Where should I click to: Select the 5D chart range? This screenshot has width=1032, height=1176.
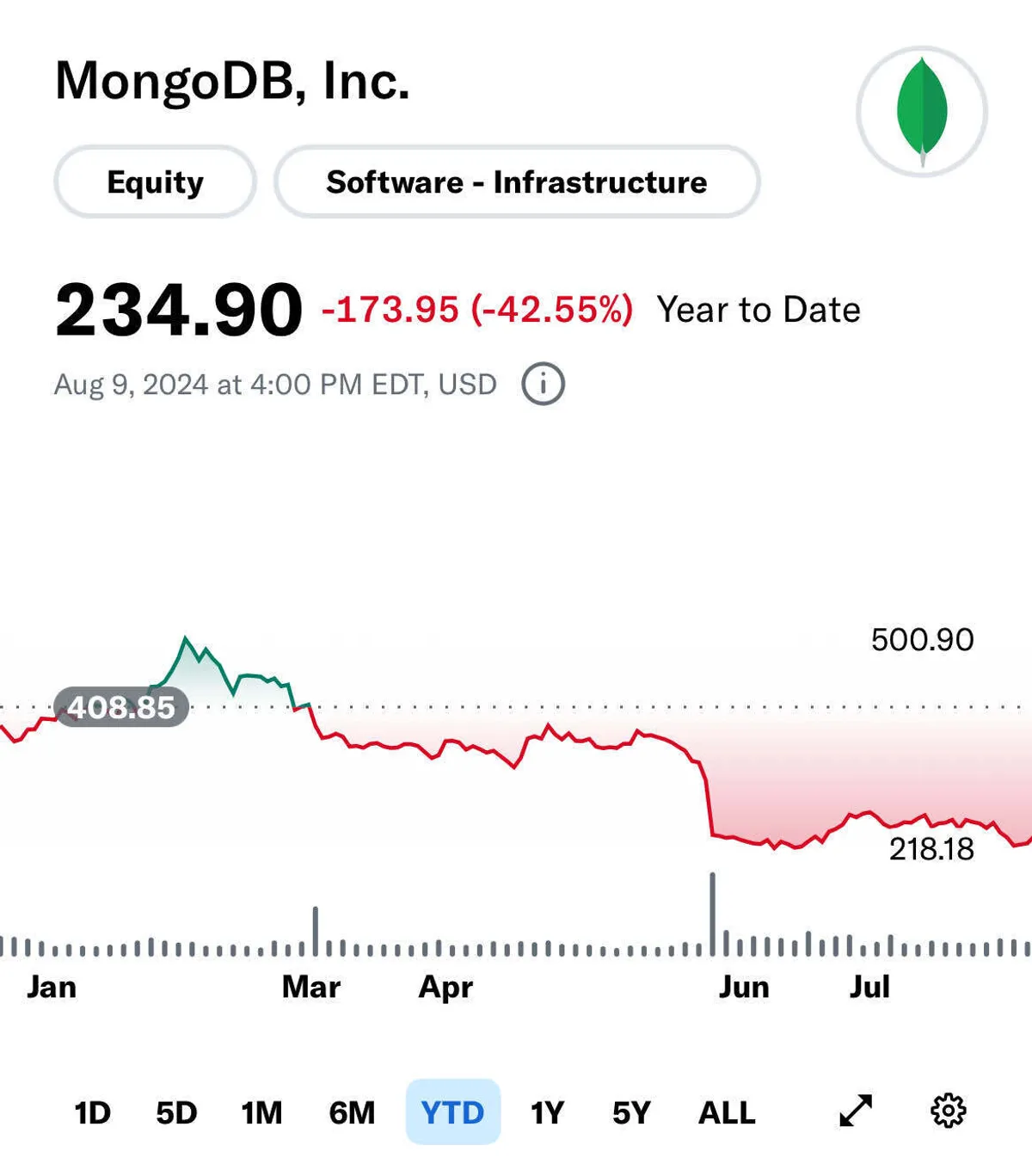pyautogui.click(x=176, y=1112)
